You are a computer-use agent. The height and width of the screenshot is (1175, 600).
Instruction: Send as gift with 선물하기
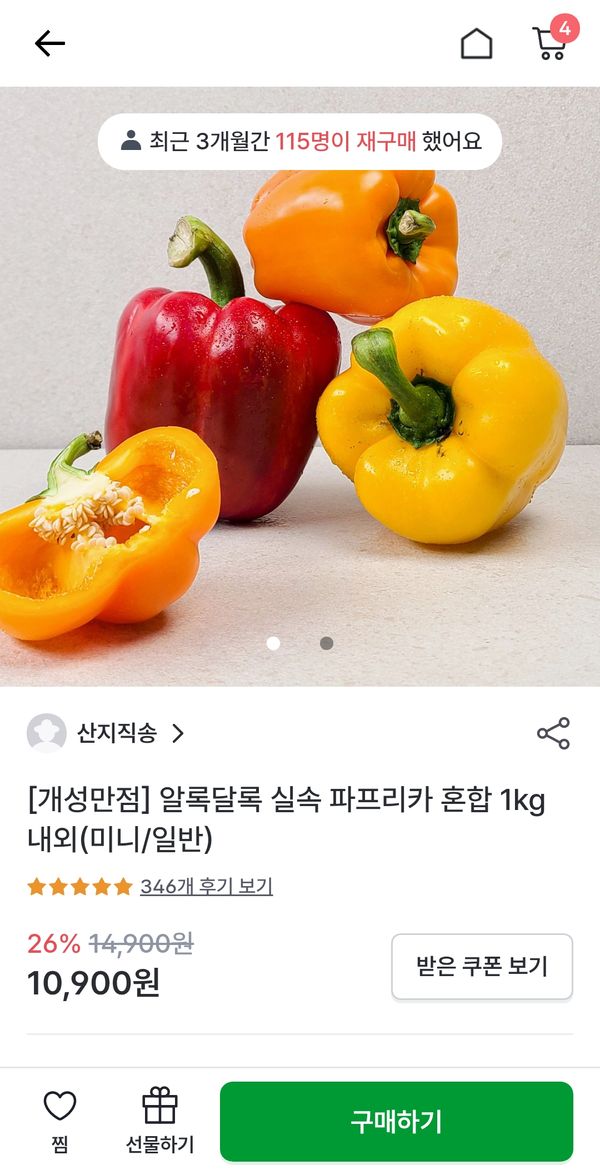point(160,1120)
